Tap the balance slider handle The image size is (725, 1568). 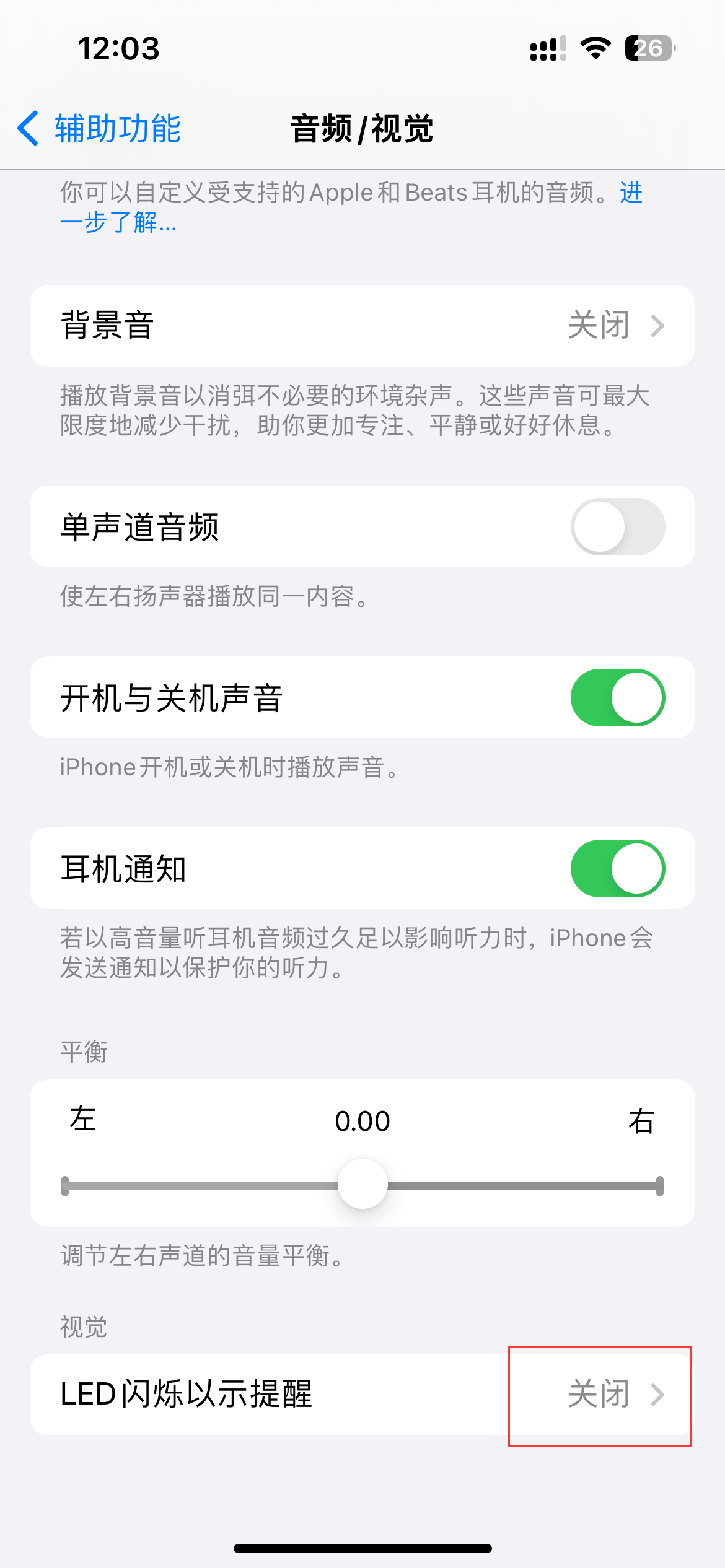point(362,1184)
